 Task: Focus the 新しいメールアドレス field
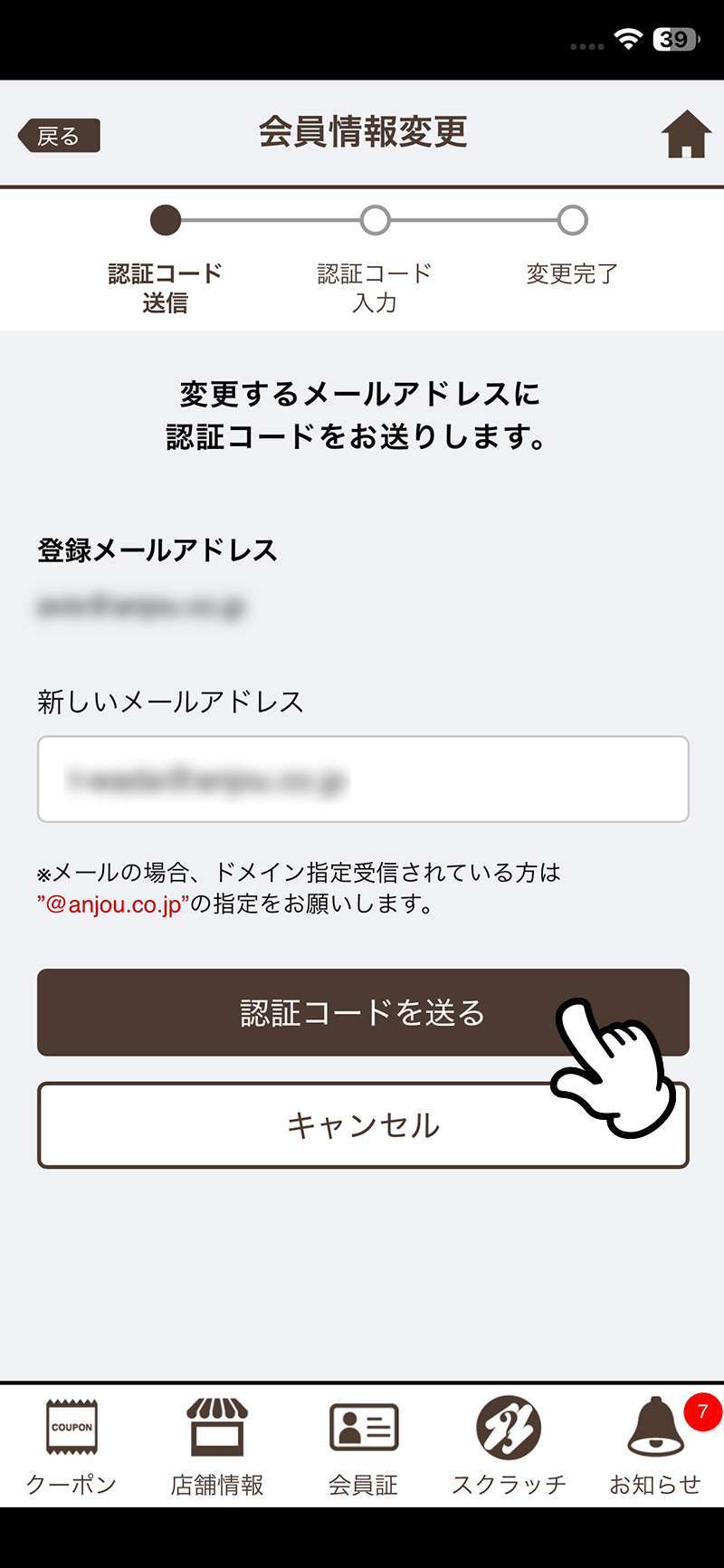[362, 779]
